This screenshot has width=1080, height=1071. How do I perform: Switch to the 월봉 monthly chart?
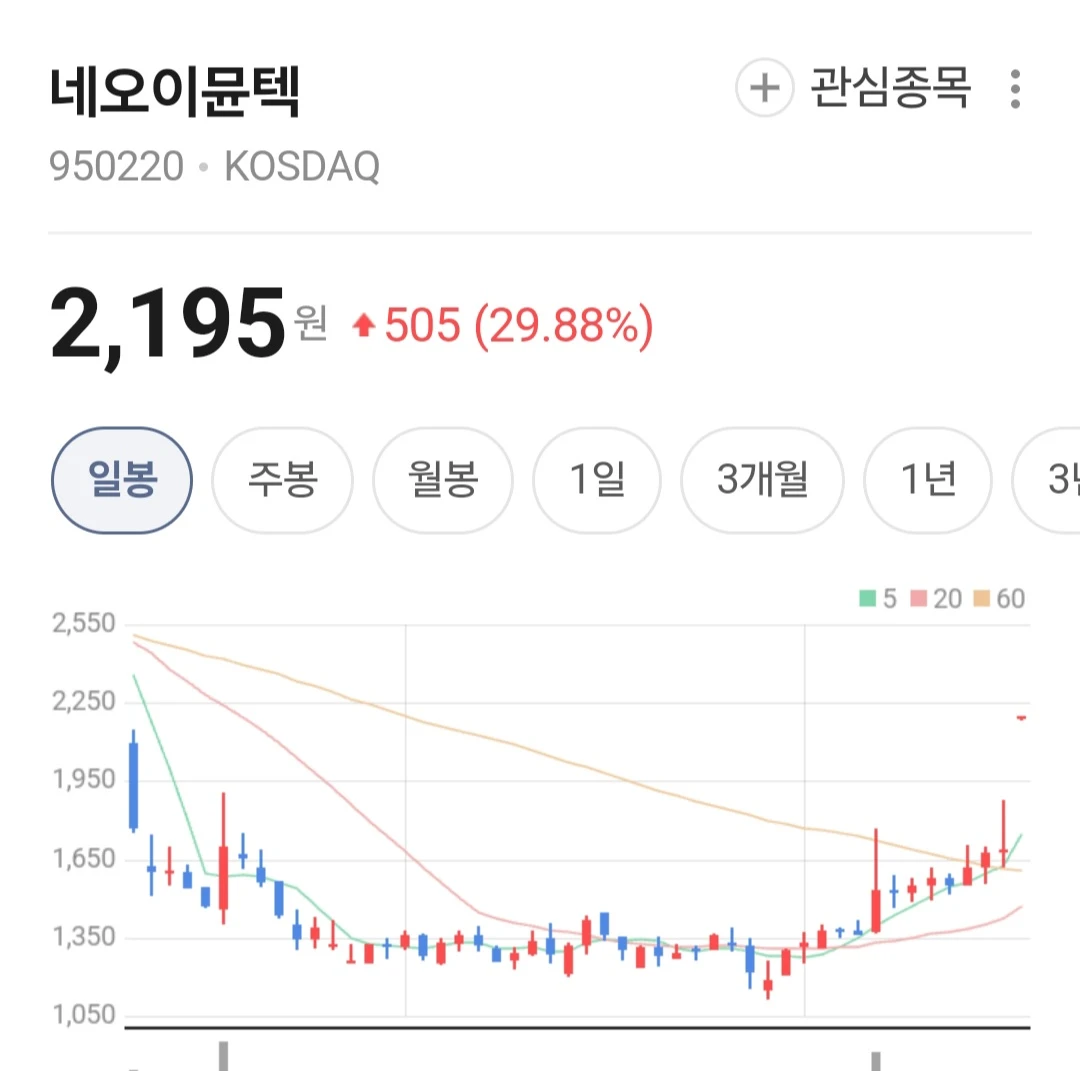tap(443, 480)
